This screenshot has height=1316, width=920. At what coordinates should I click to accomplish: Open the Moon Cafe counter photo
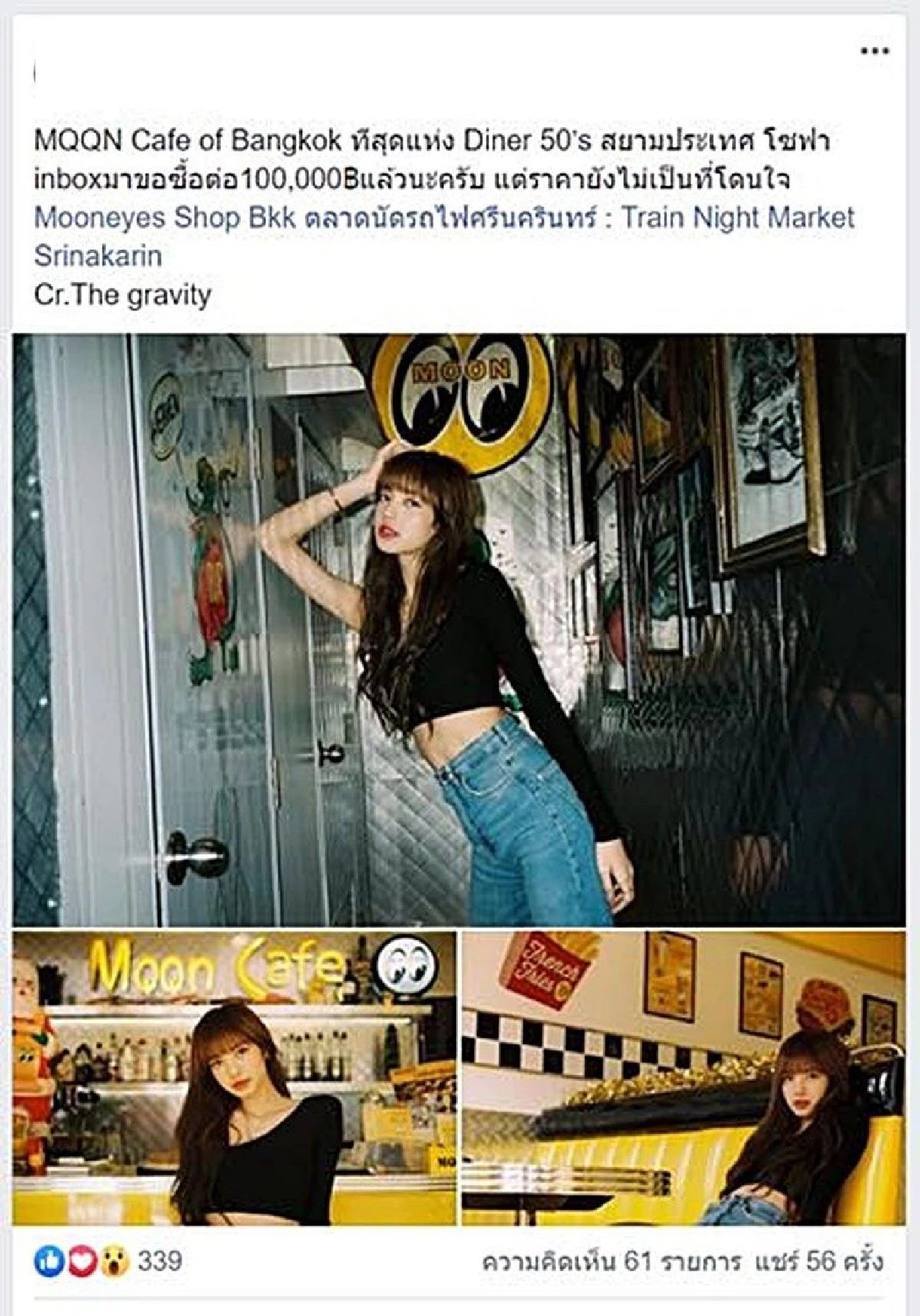tap(235, 1077)
